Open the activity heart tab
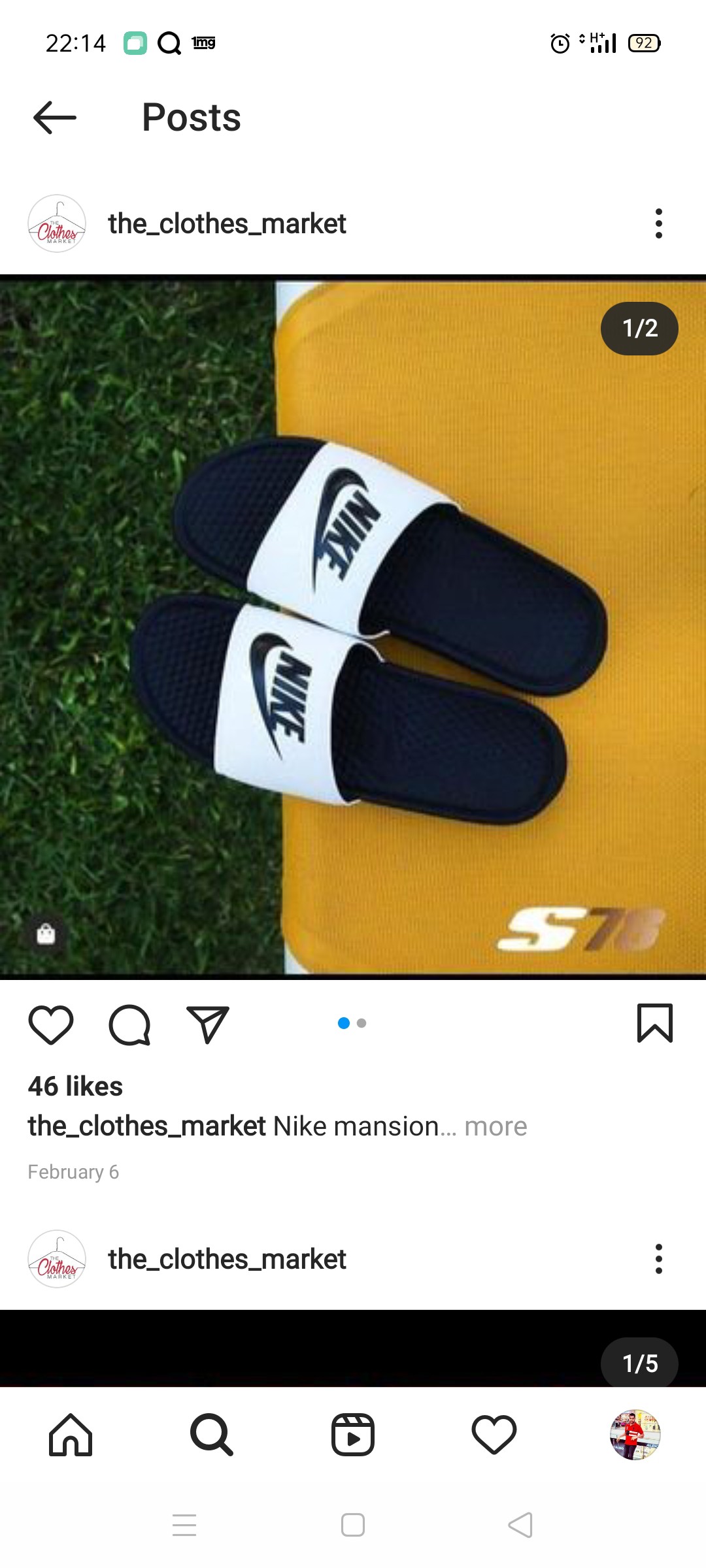 coord(494,1435)
